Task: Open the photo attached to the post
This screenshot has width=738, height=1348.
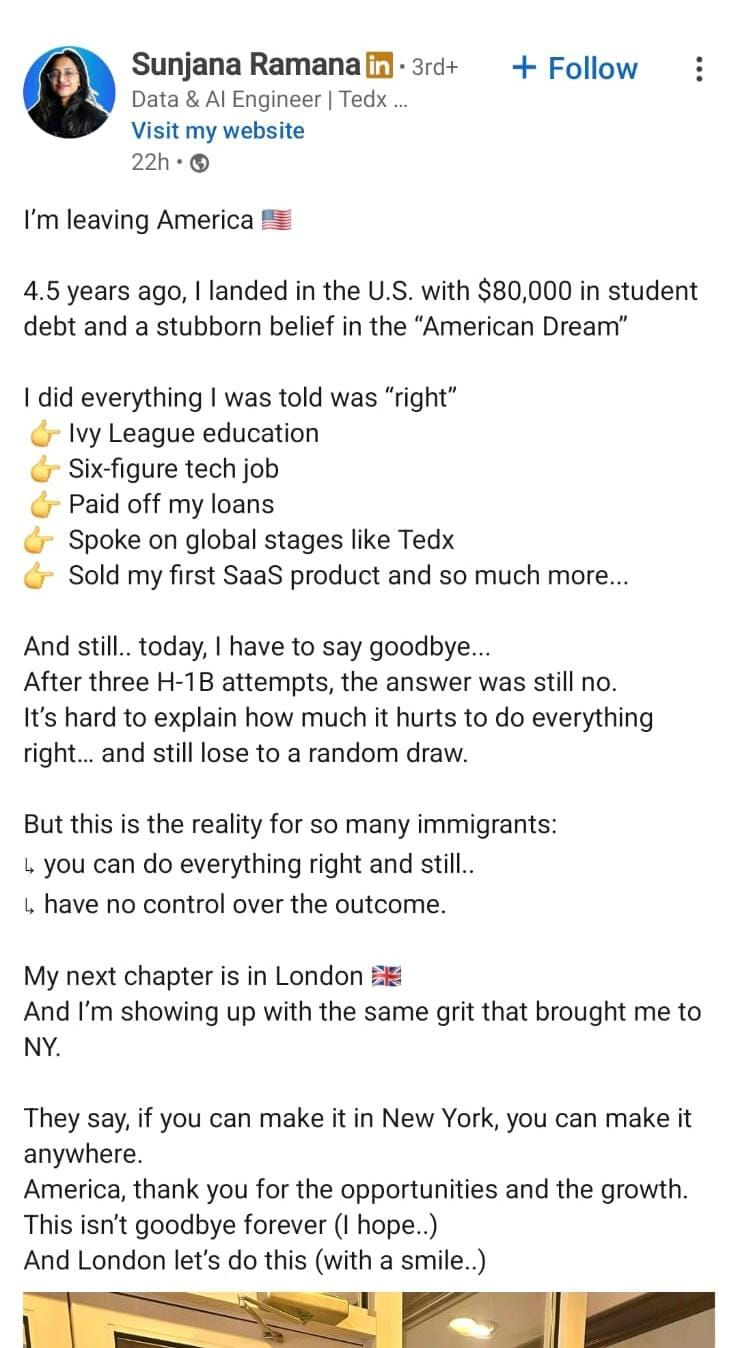Action: (x=368, y=1320)
